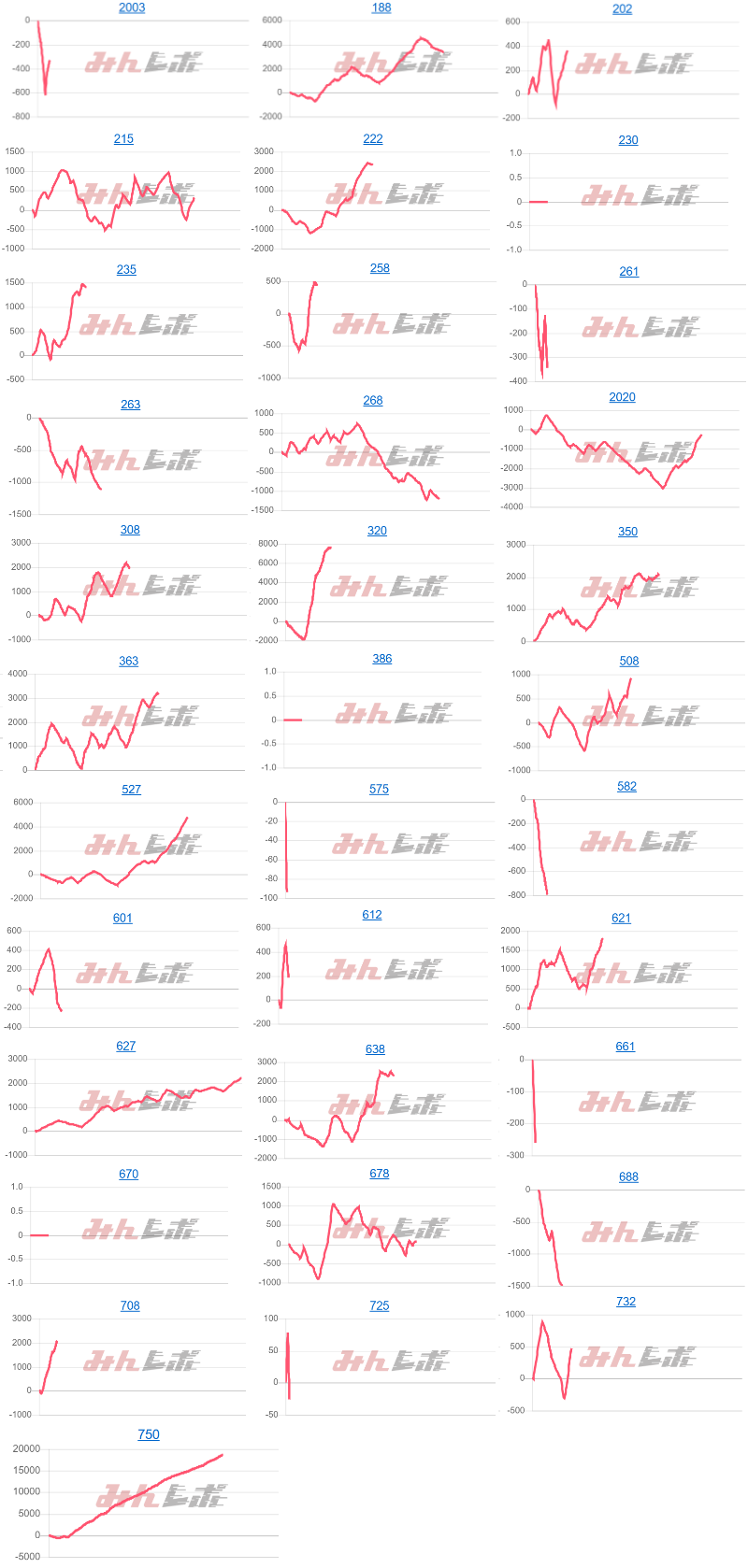Open the 363 link
This screenshot has height=1568, width=748.
[129, 661]
